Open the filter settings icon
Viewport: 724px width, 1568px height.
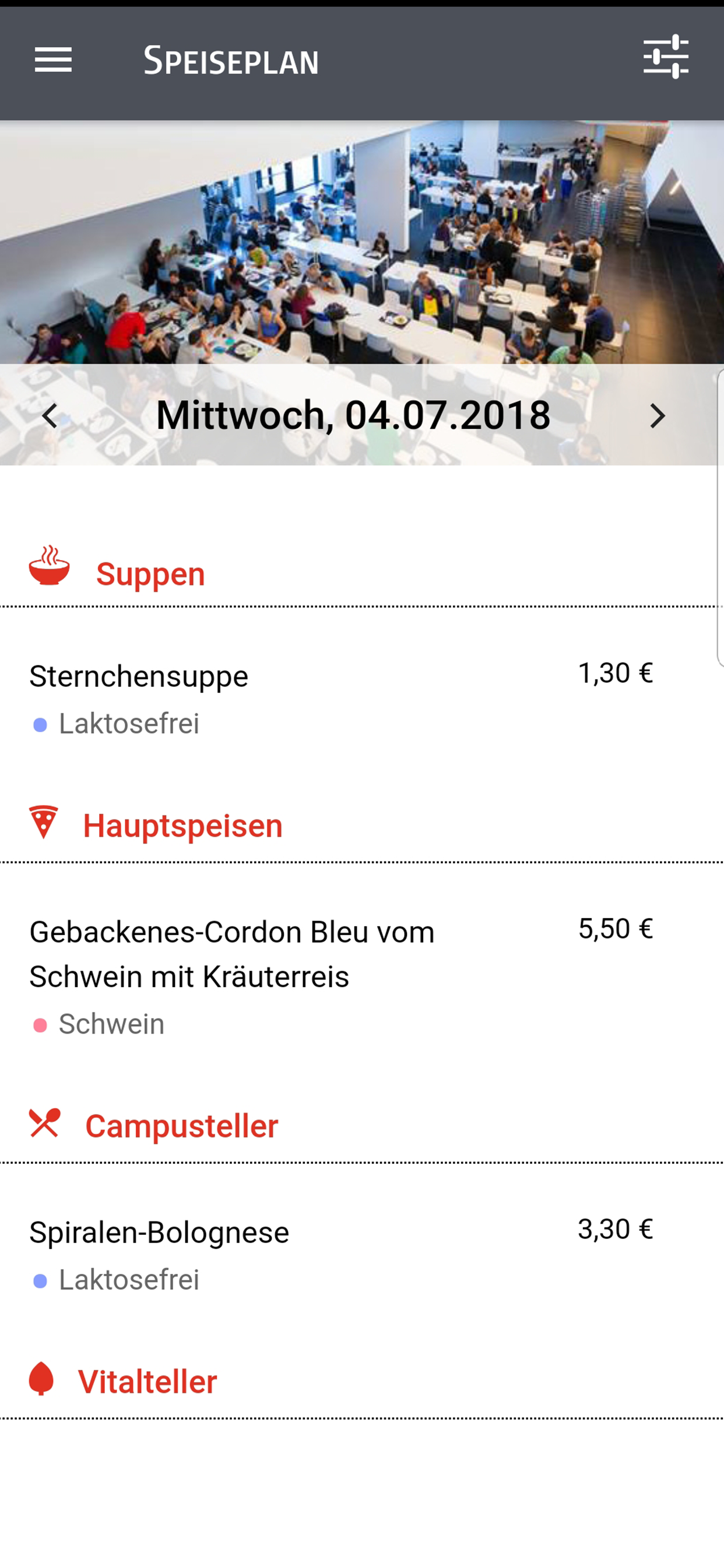click(666, 57)
